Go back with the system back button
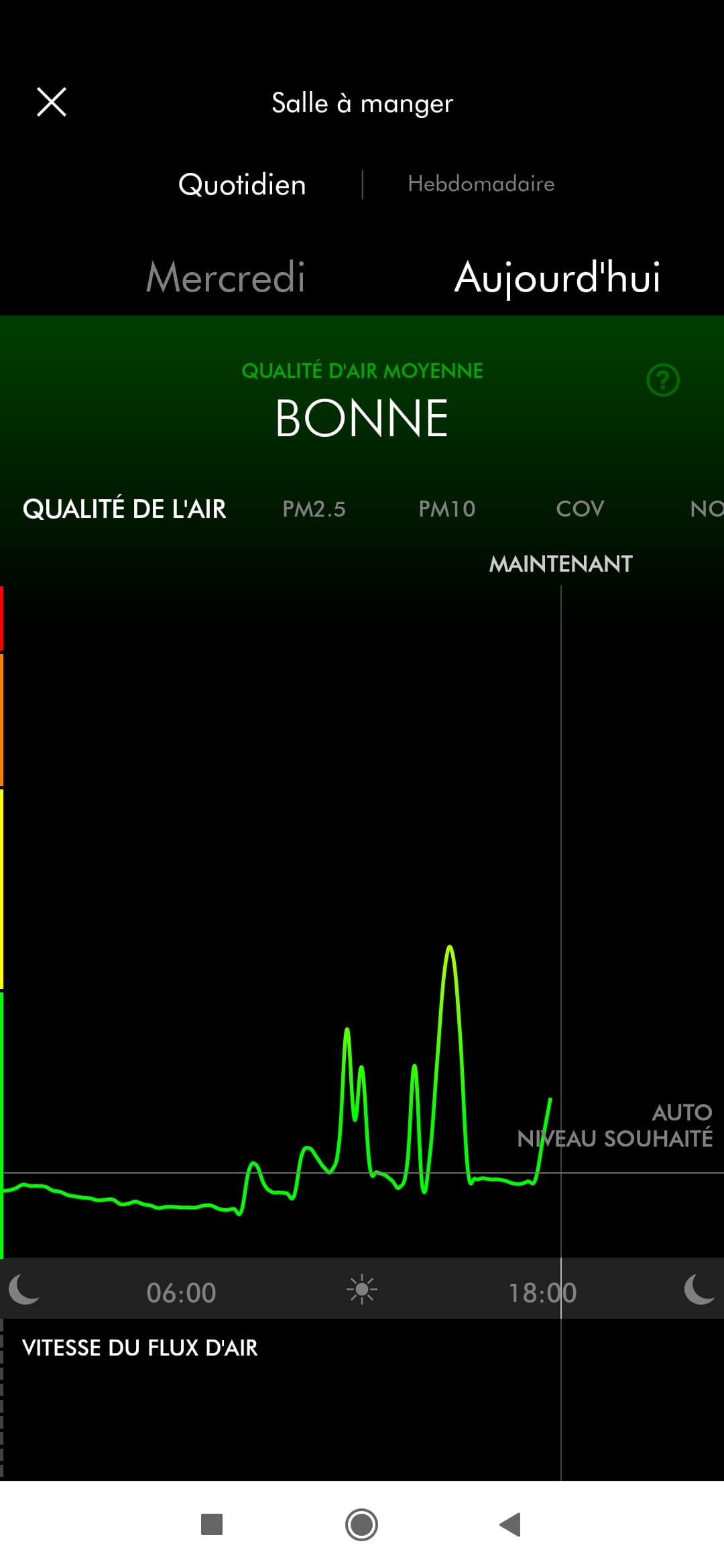The height and width of the screenshot is (1568, 724). coord(511,1524)
